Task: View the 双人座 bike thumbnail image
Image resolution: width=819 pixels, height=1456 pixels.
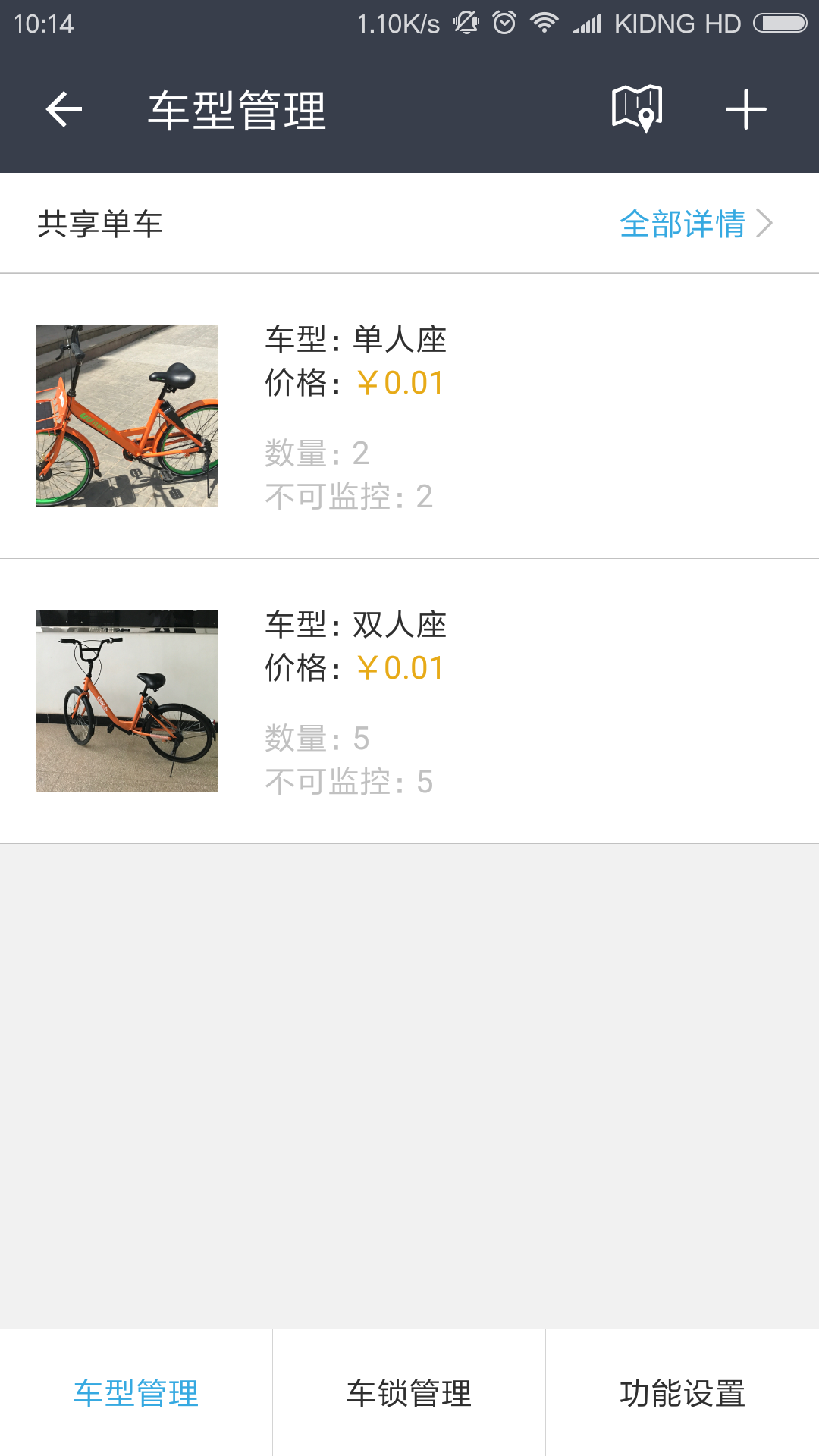Action: tap(127, 701)
